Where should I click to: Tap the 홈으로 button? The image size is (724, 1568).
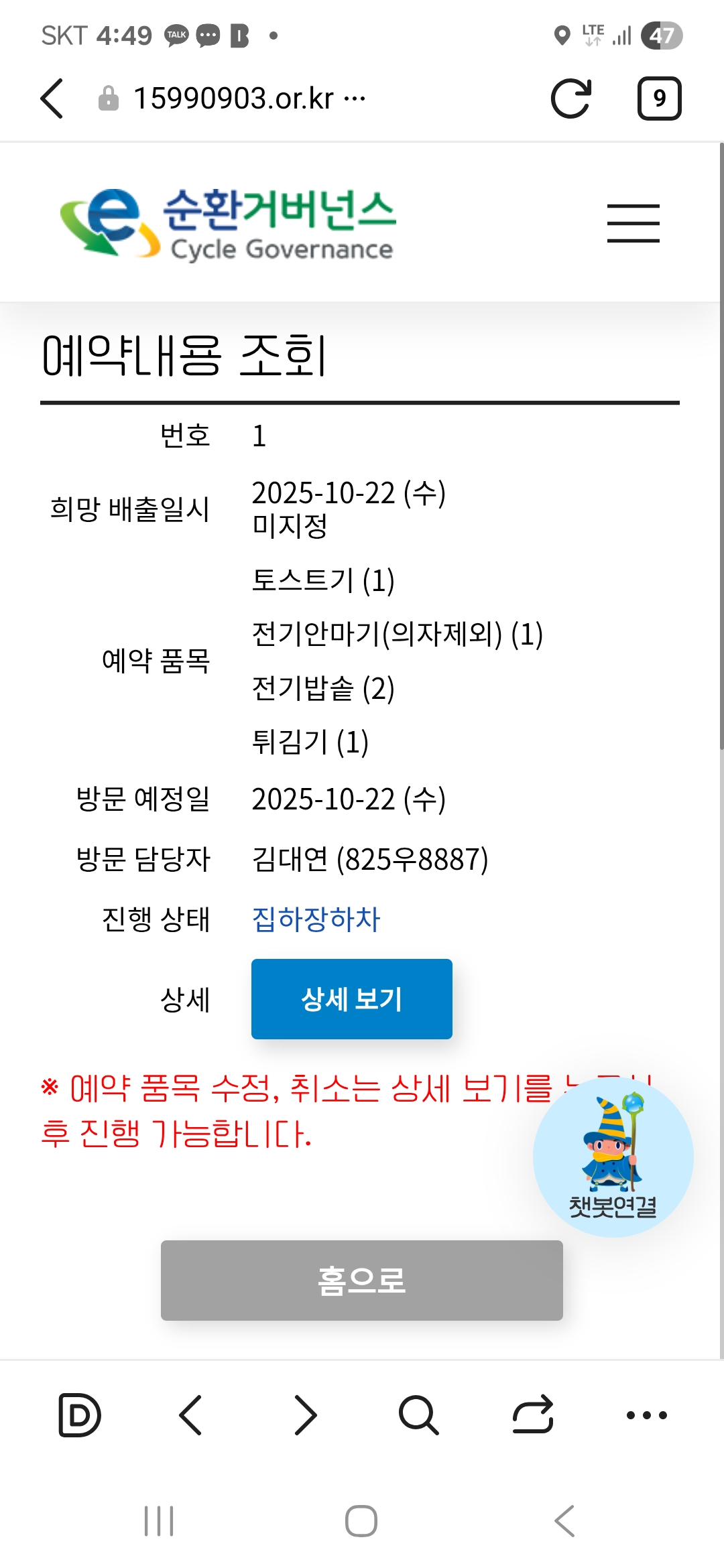click(362, 1280)
